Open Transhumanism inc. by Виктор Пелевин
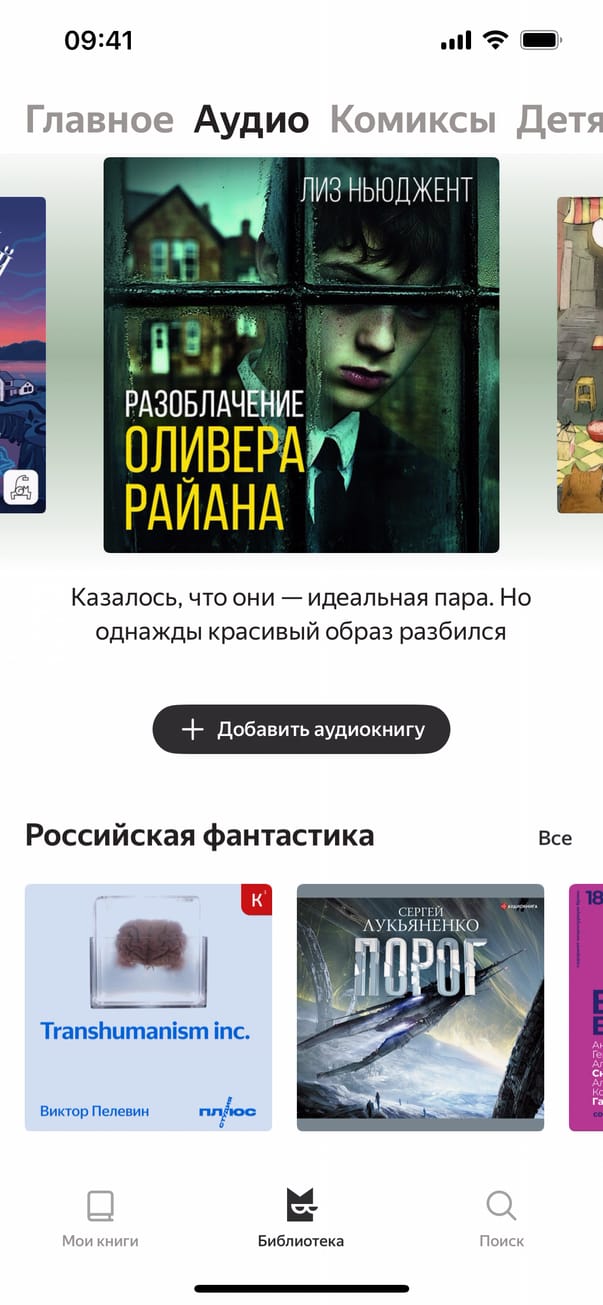 (148, 1007)
